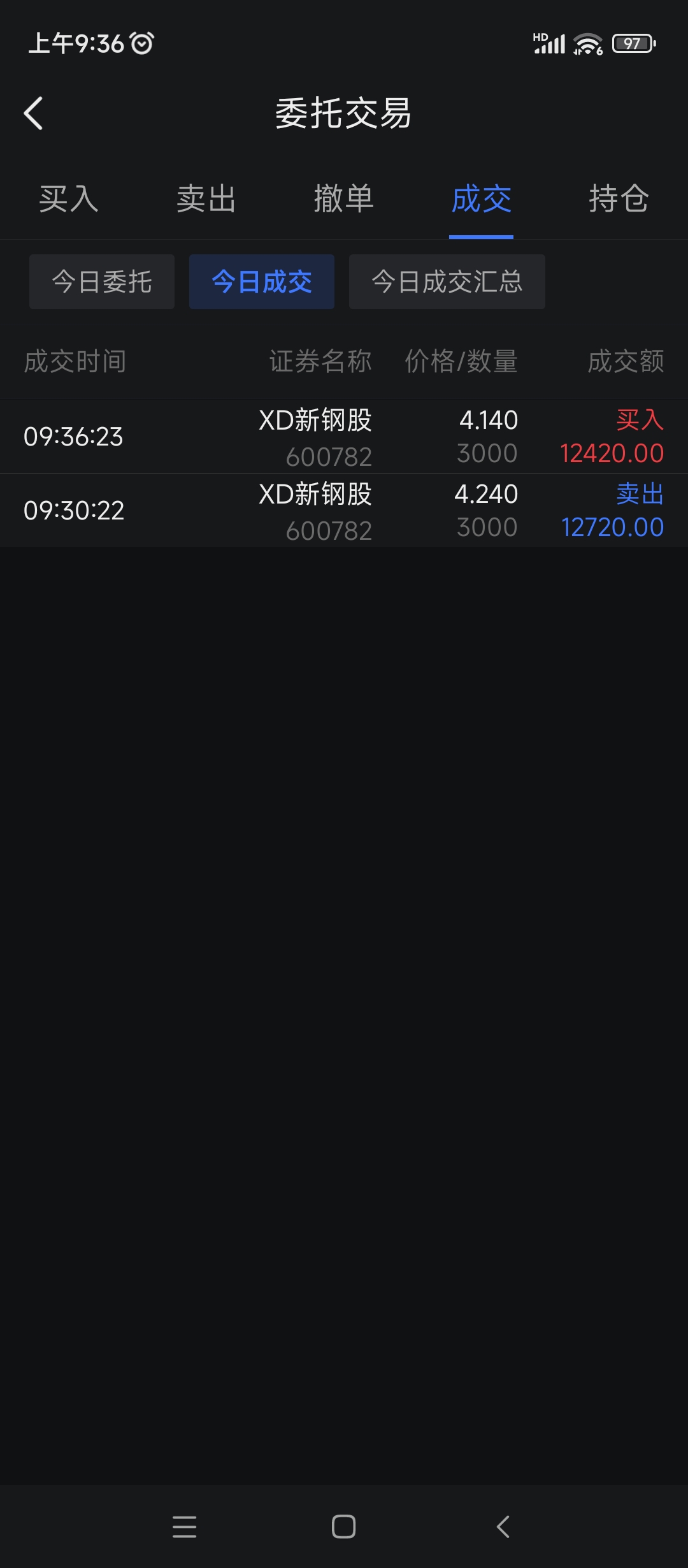Viewport: 688px width, 1568px height.
Task: Go back using the top-left arrow
Action: [x=33, y=113]
